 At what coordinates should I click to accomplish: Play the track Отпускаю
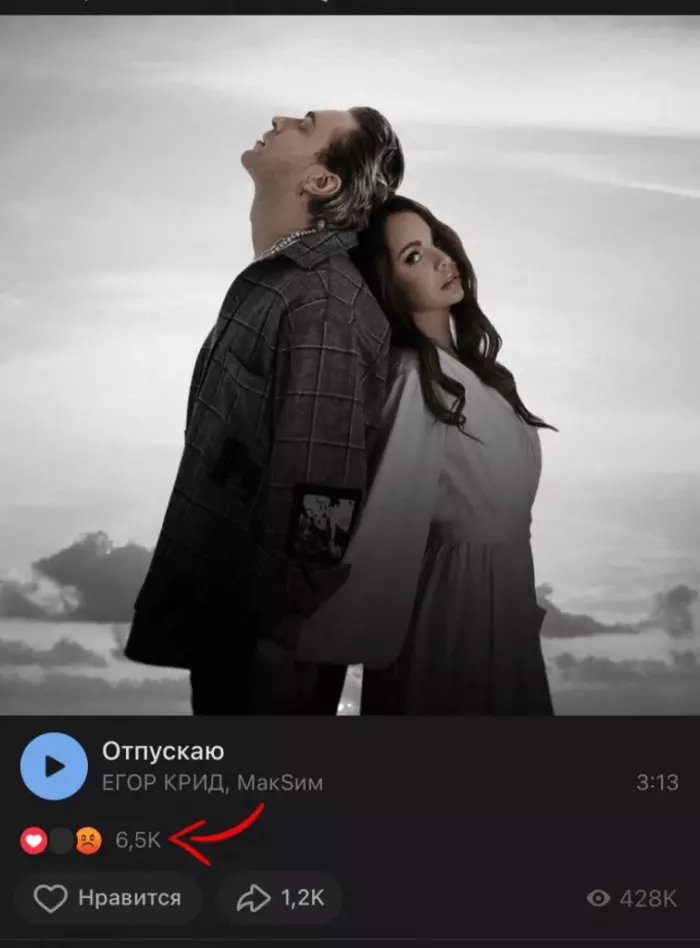pyautogui.click(x=54, y=766)
